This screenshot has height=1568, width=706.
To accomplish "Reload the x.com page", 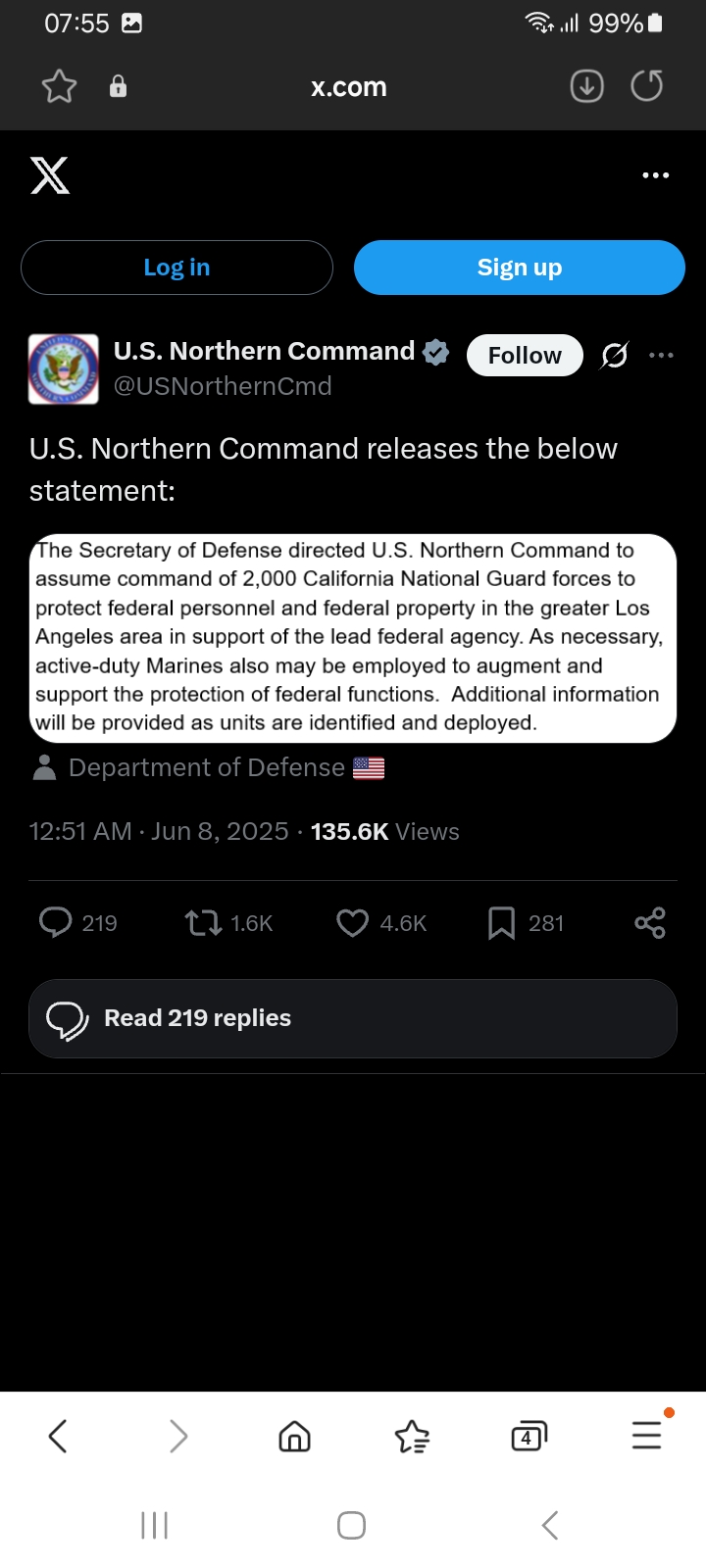I will 646,86.
